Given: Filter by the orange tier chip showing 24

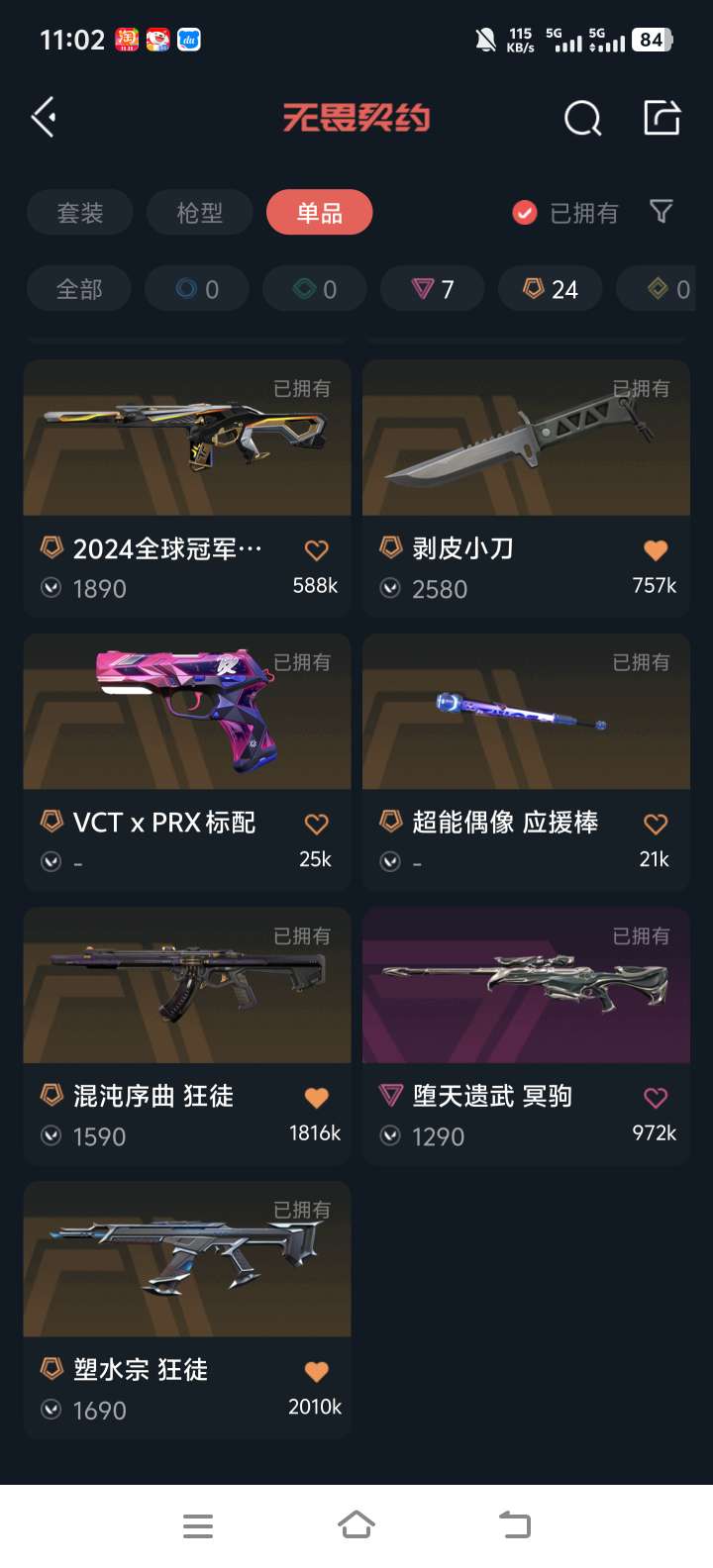Looking at the screenshot, I should click(551, 289).
